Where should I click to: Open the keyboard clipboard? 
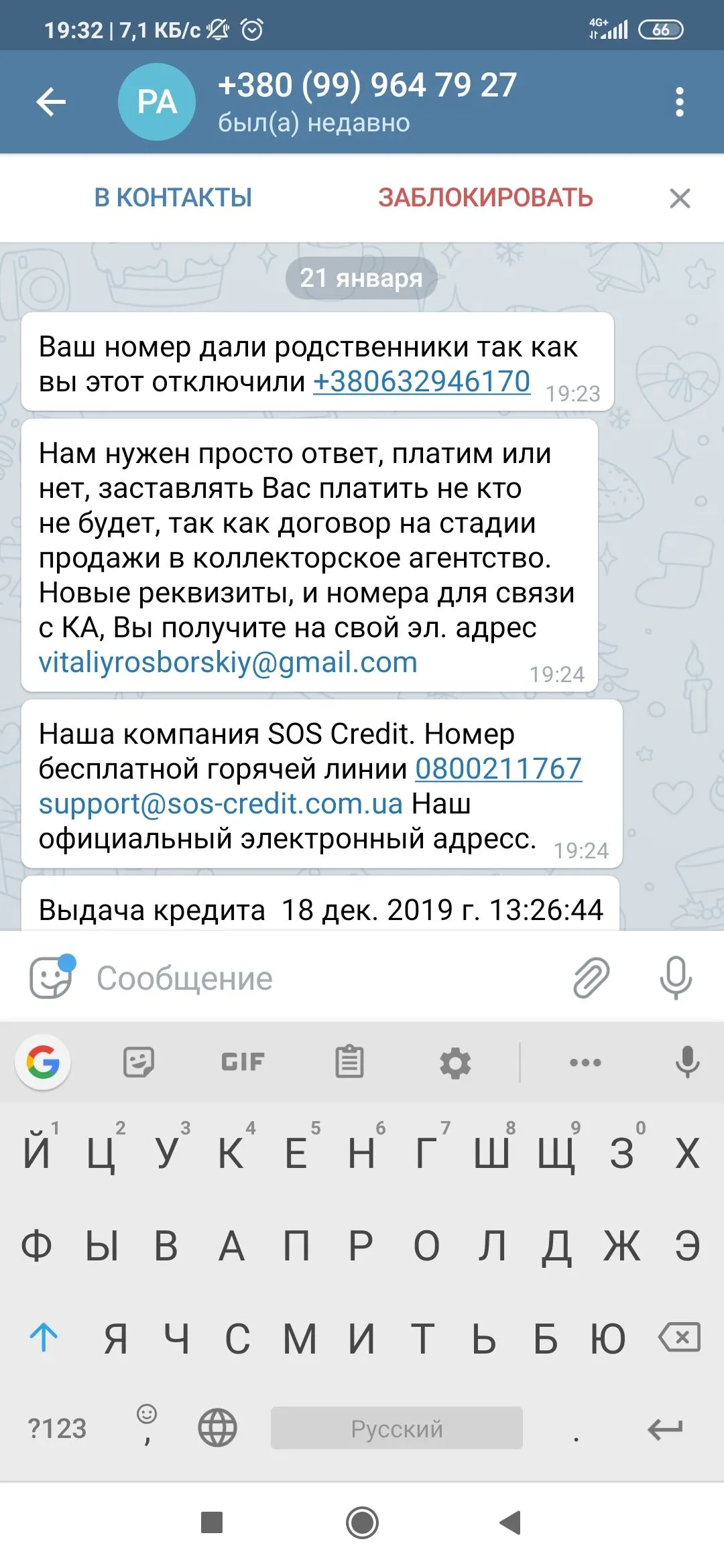(x=349, y=1062)
